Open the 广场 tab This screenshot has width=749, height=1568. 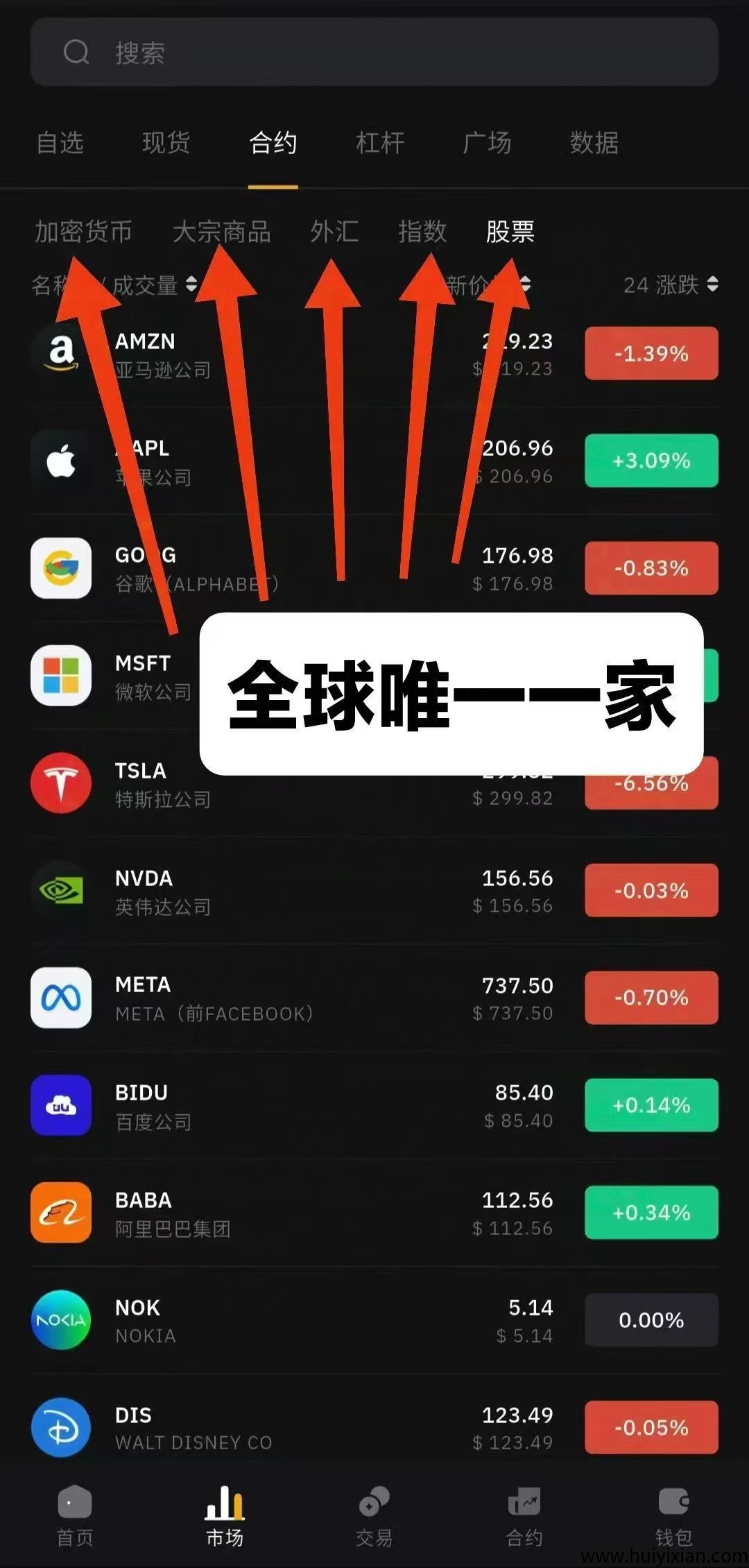[x=487, y=143]
